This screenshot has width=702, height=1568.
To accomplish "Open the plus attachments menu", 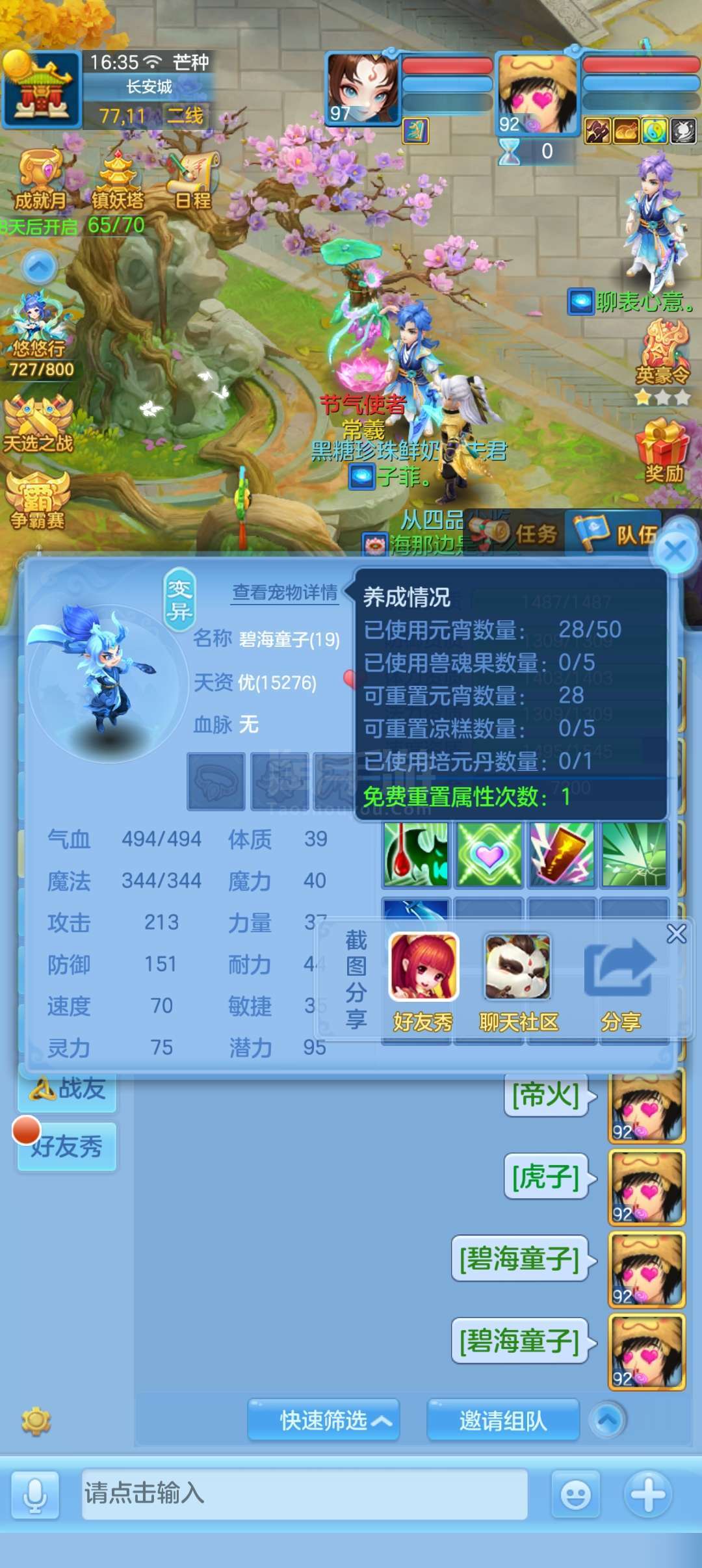I will pos(648,1495).
